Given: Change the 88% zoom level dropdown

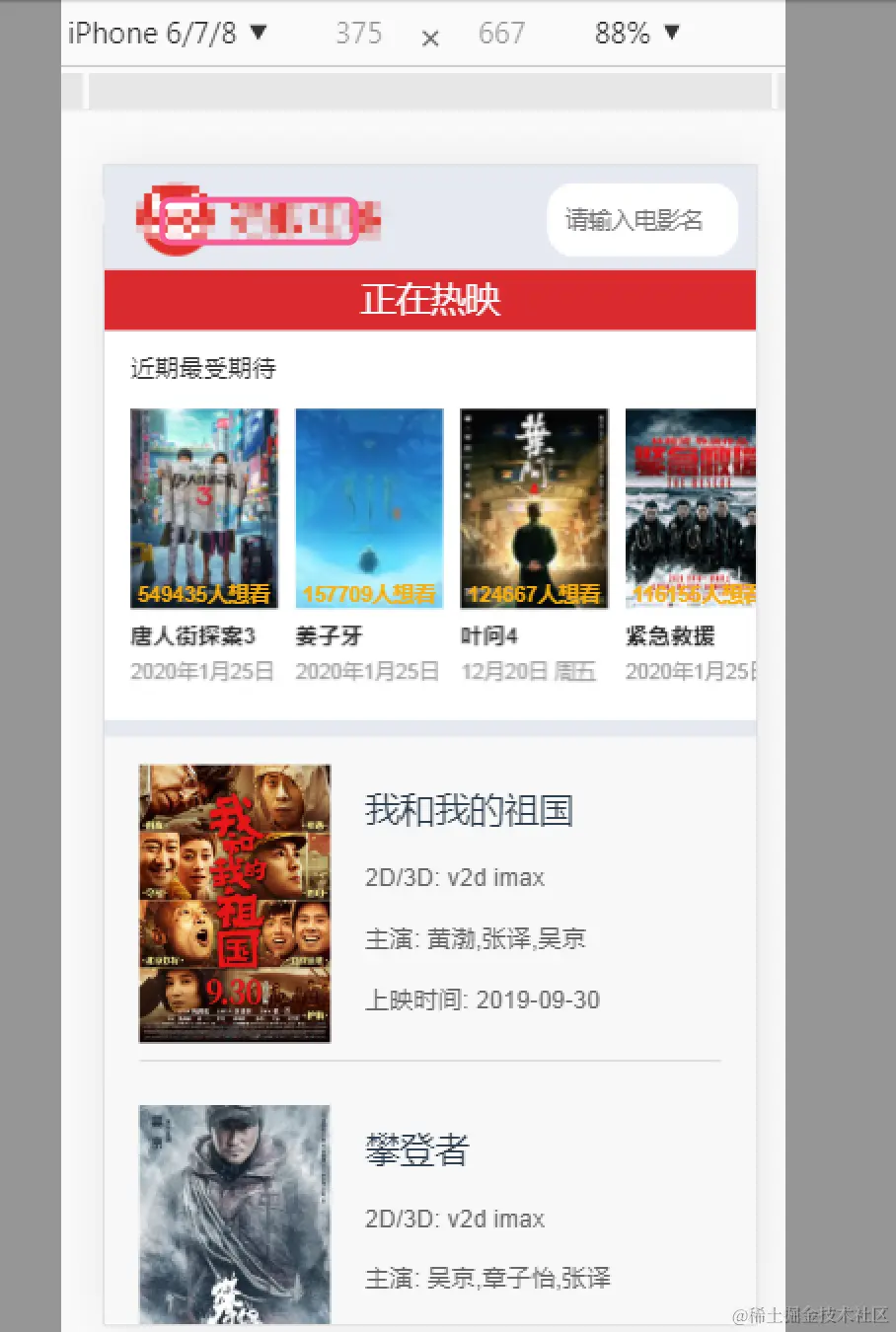Looking at the screenshot, I should point(636,34).
